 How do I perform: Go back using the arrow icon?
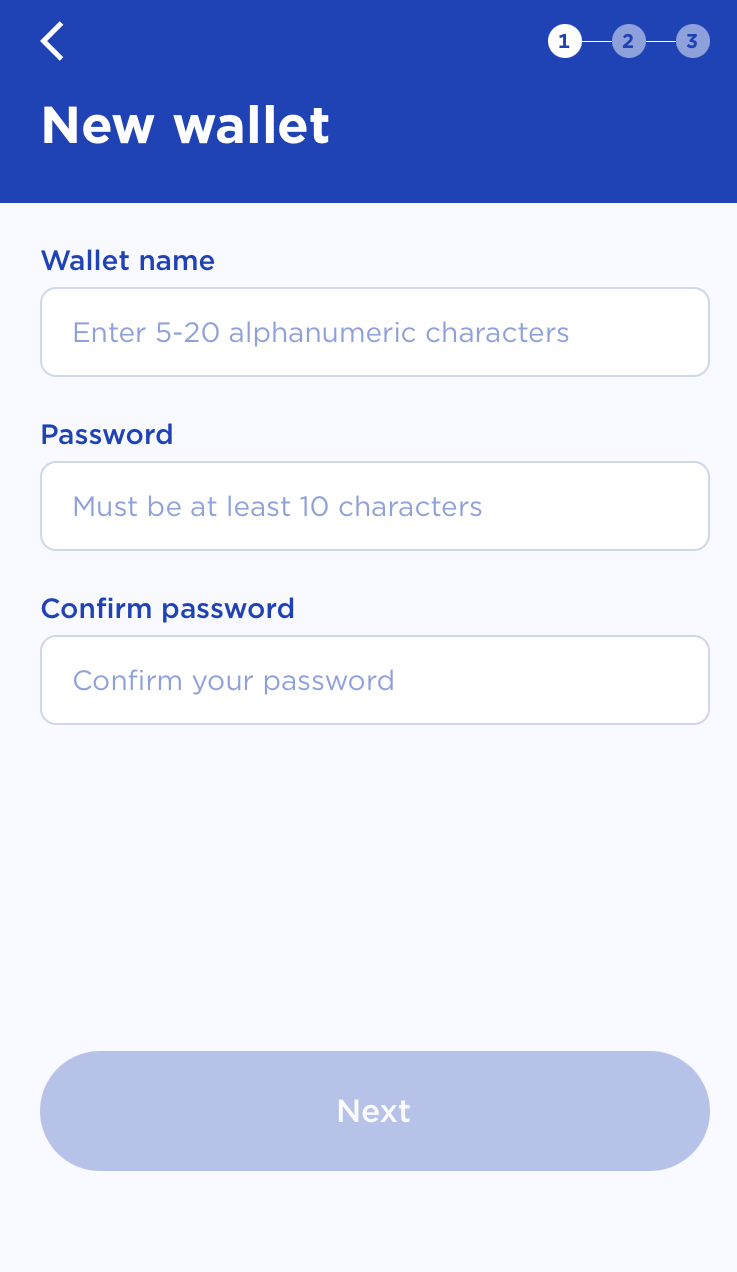[x=52, y=42]
